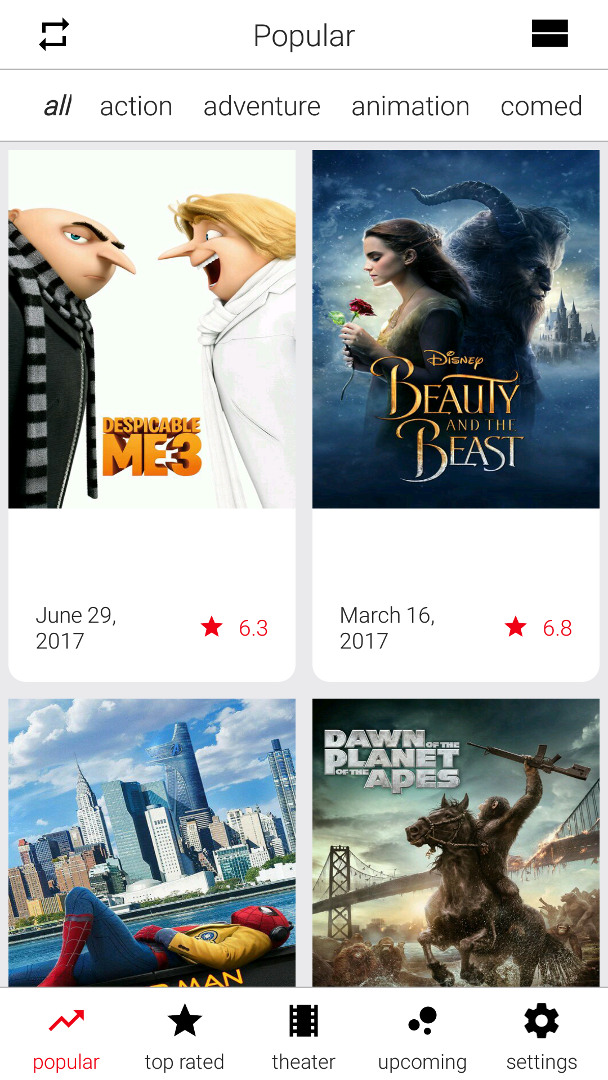Image resolution: width=608 pixels, height=1080 pixels.
Task: View the Spider-Man movie poster card
Action: click(152, 842)
